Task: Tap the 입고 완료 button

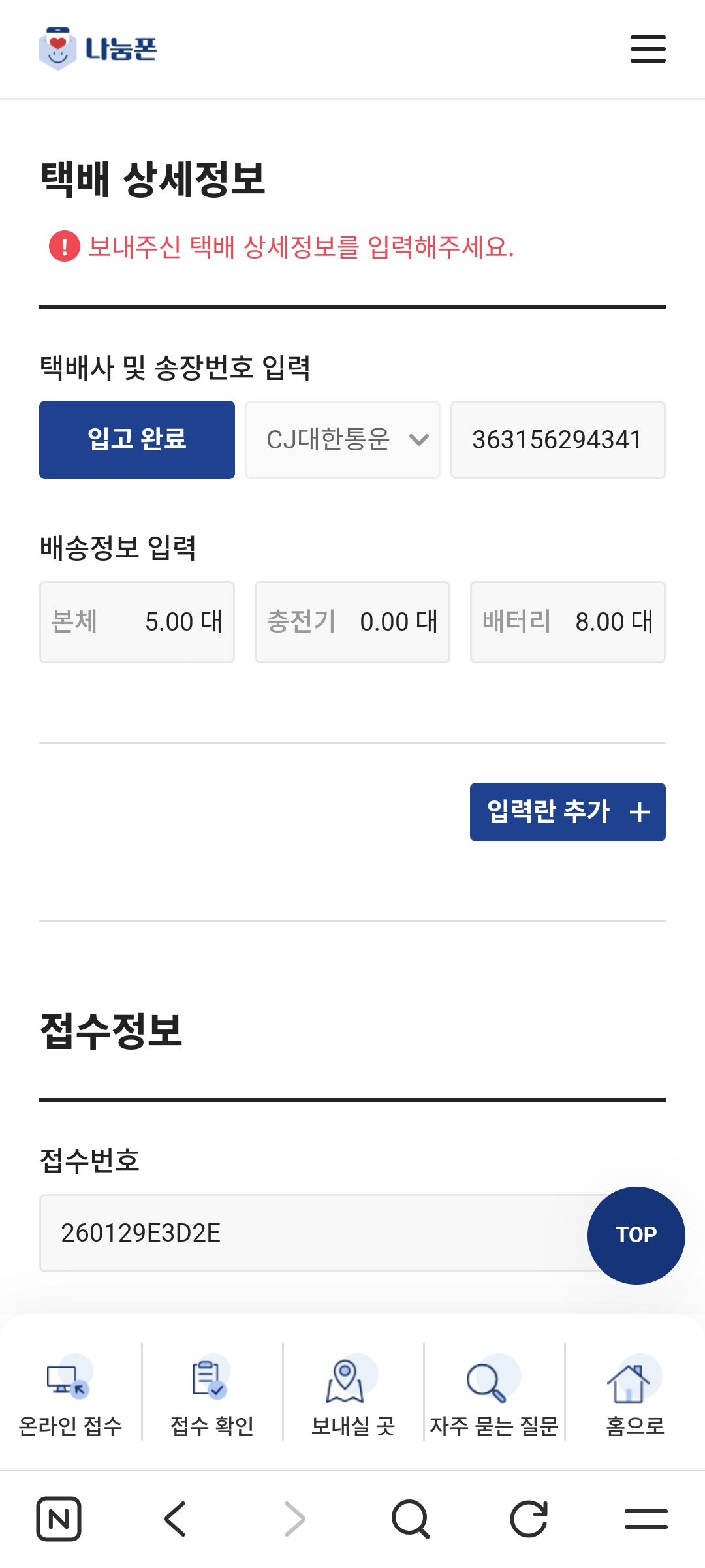Action: coord(137,439)
